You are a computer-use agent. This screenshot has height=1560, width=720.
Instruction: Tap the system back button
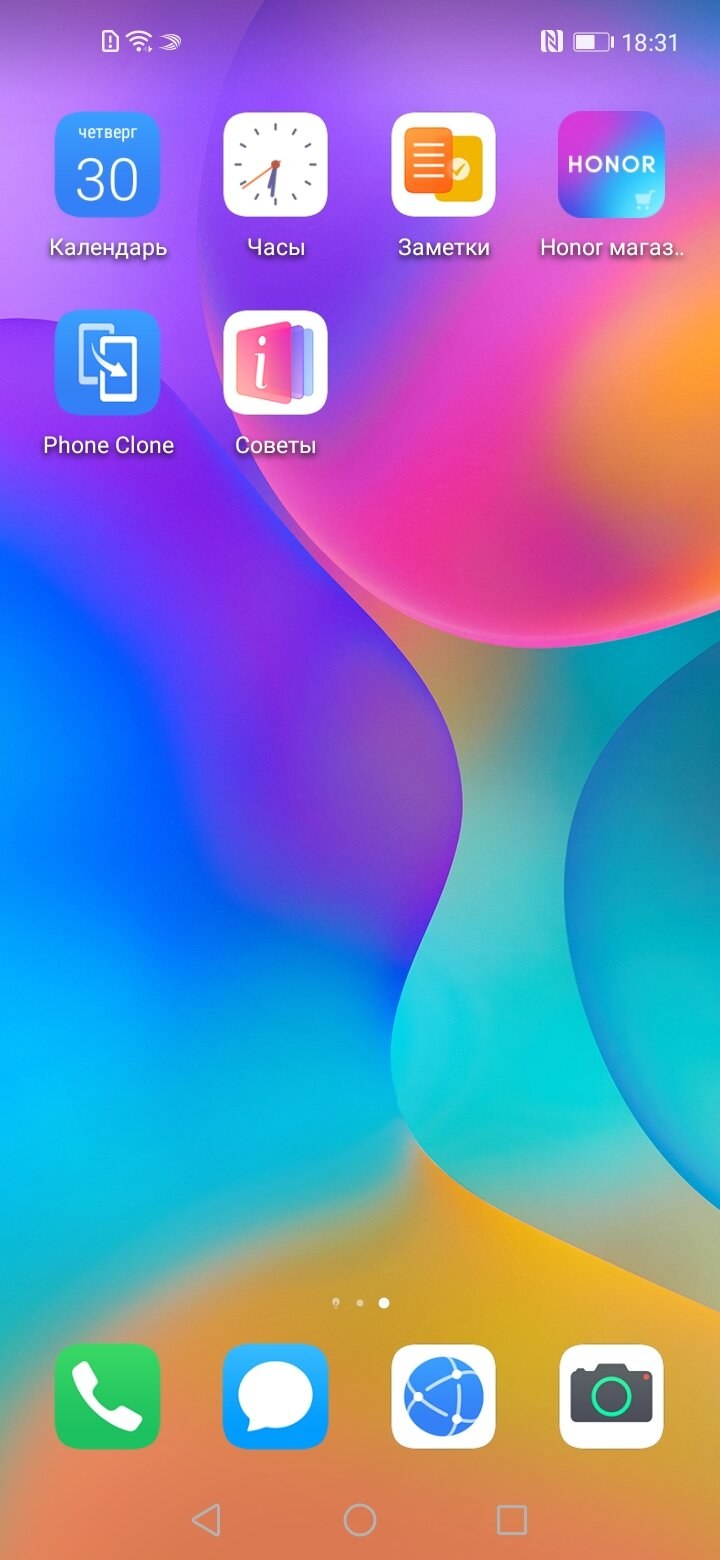pos(206,1520)
